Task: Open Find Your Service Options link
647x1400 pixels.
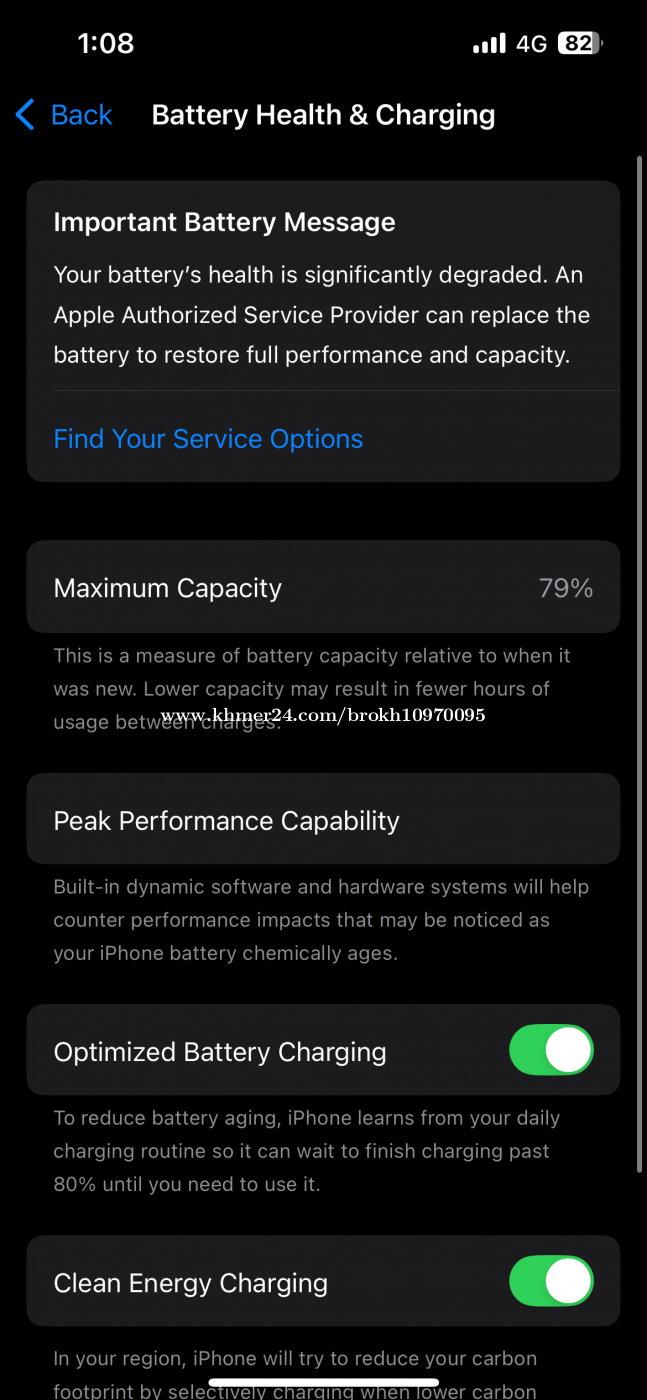Action: [x=208, y=439]
